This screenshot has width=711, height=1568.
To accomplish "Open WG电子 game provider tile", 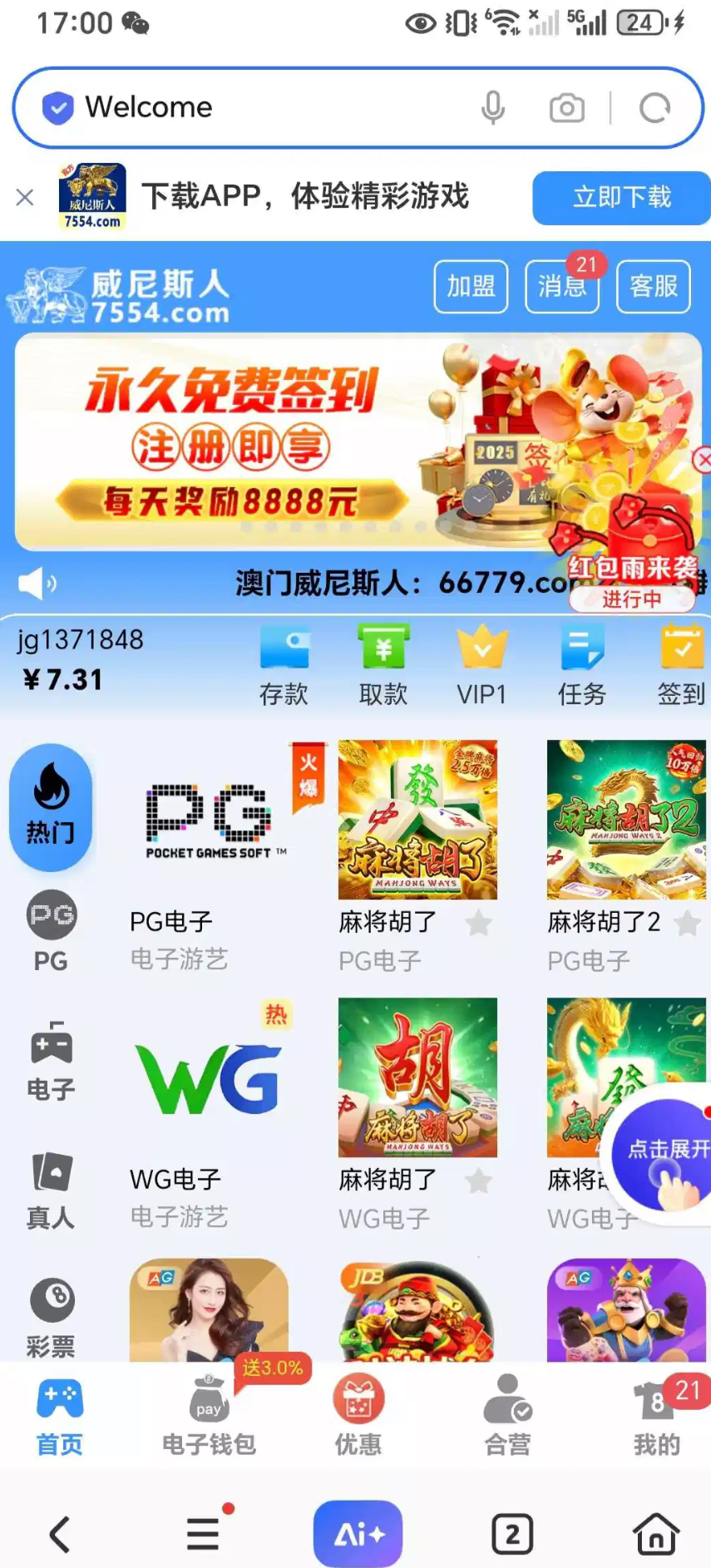I will coord(209,1114).
